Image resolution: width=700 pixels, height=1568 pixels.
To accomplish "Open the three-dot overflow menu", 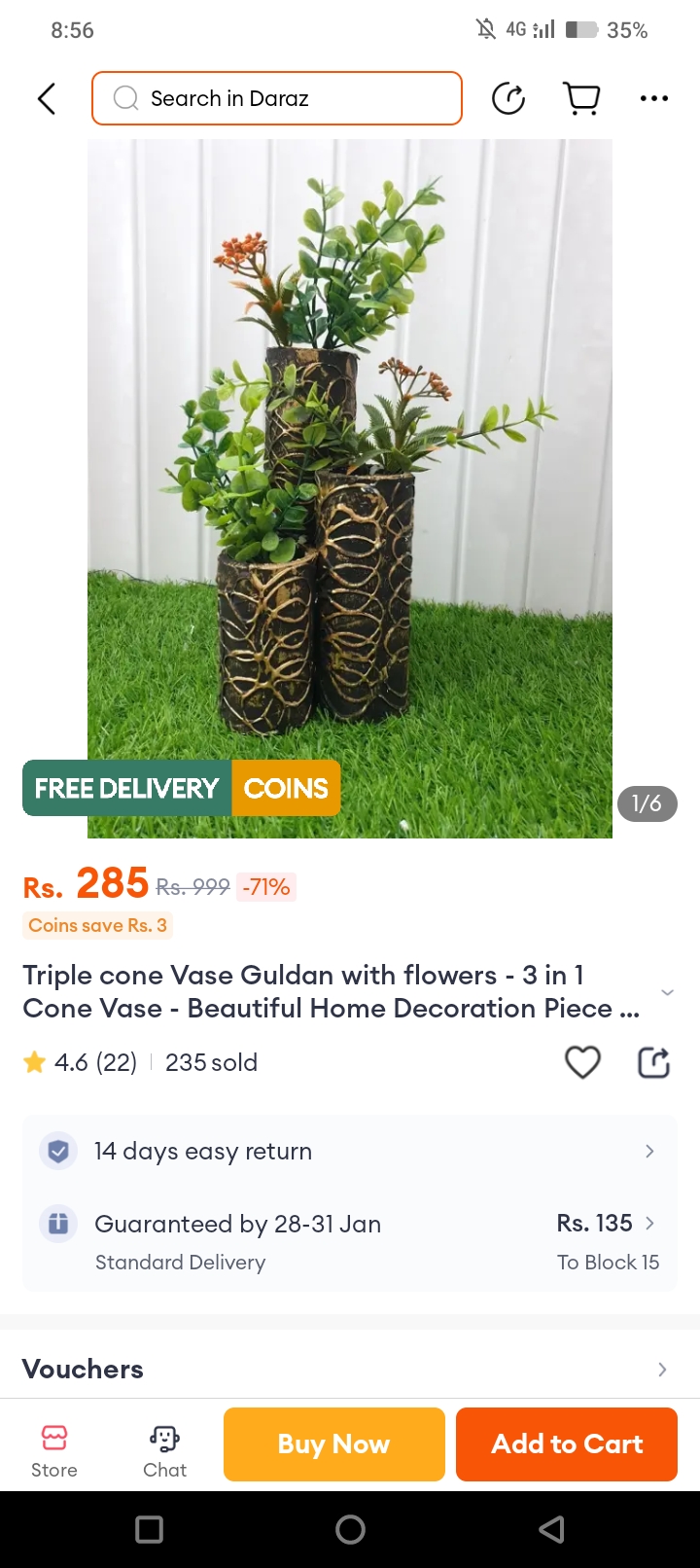I will (x=654, y=98).
